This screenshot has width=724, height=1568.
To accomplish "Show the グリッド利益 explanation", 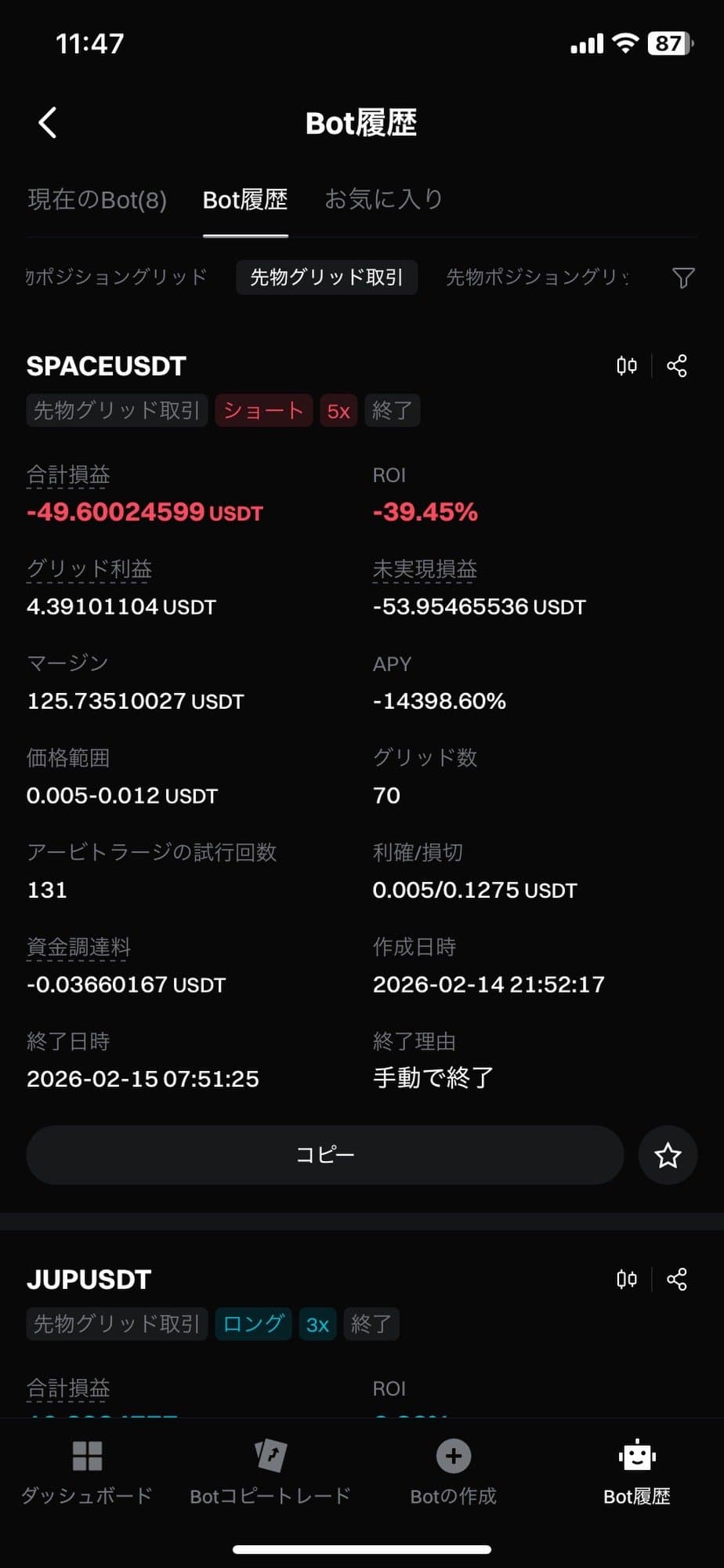I will pos(89,569).
